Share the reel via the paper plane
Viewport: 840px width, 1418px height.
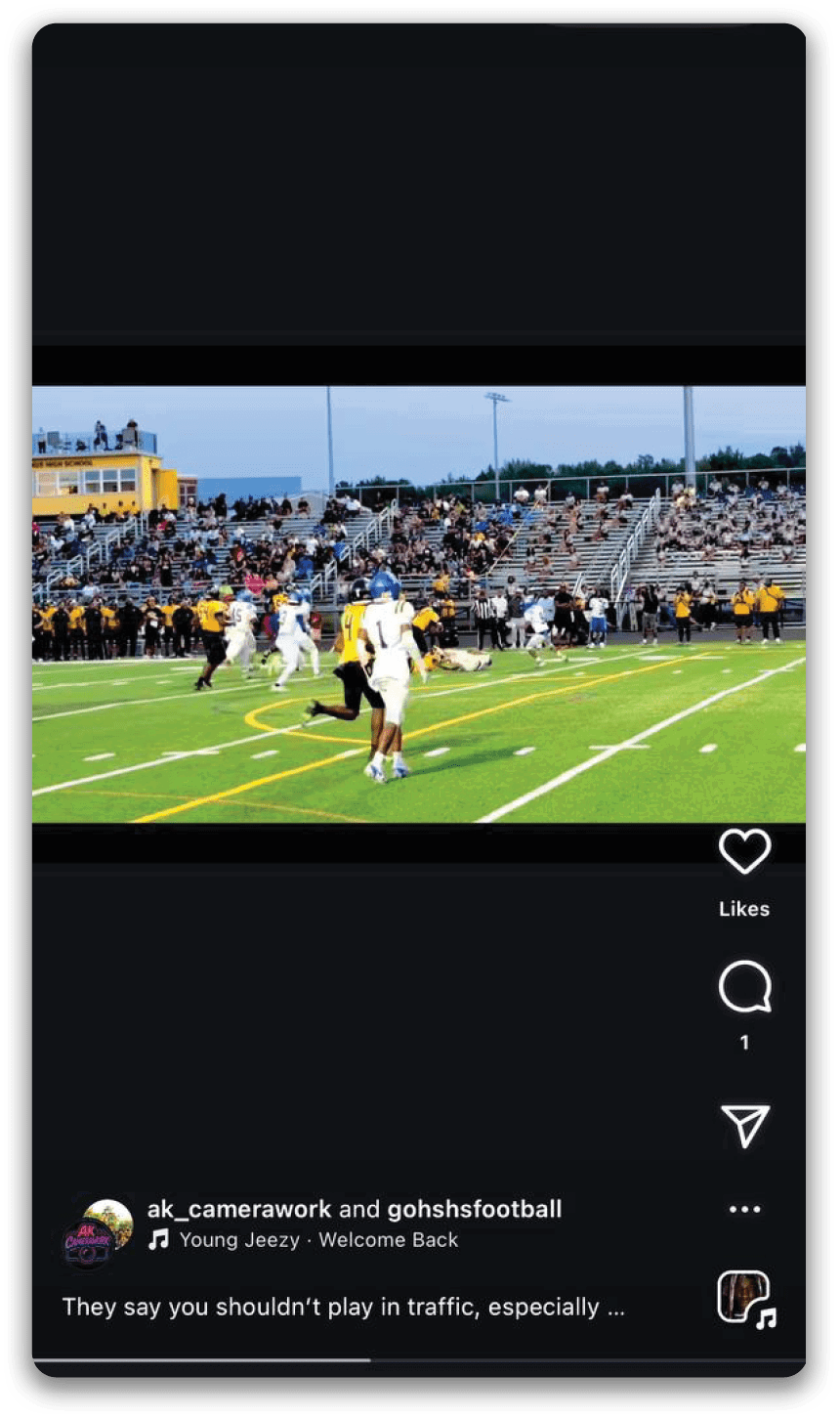[x=745, y=1126]
